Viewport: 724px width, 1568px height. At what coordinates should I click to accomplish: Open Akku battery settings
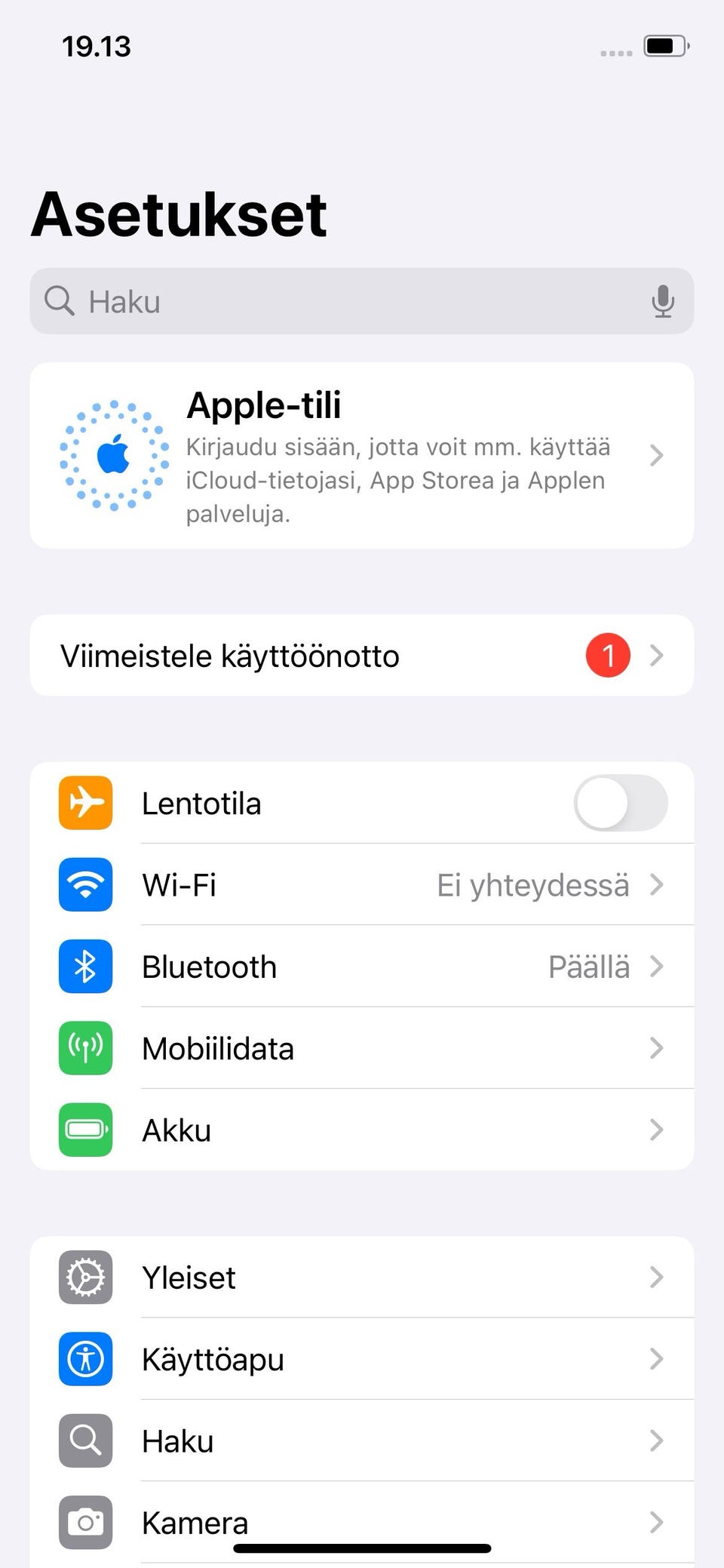tap(362, 1130)
